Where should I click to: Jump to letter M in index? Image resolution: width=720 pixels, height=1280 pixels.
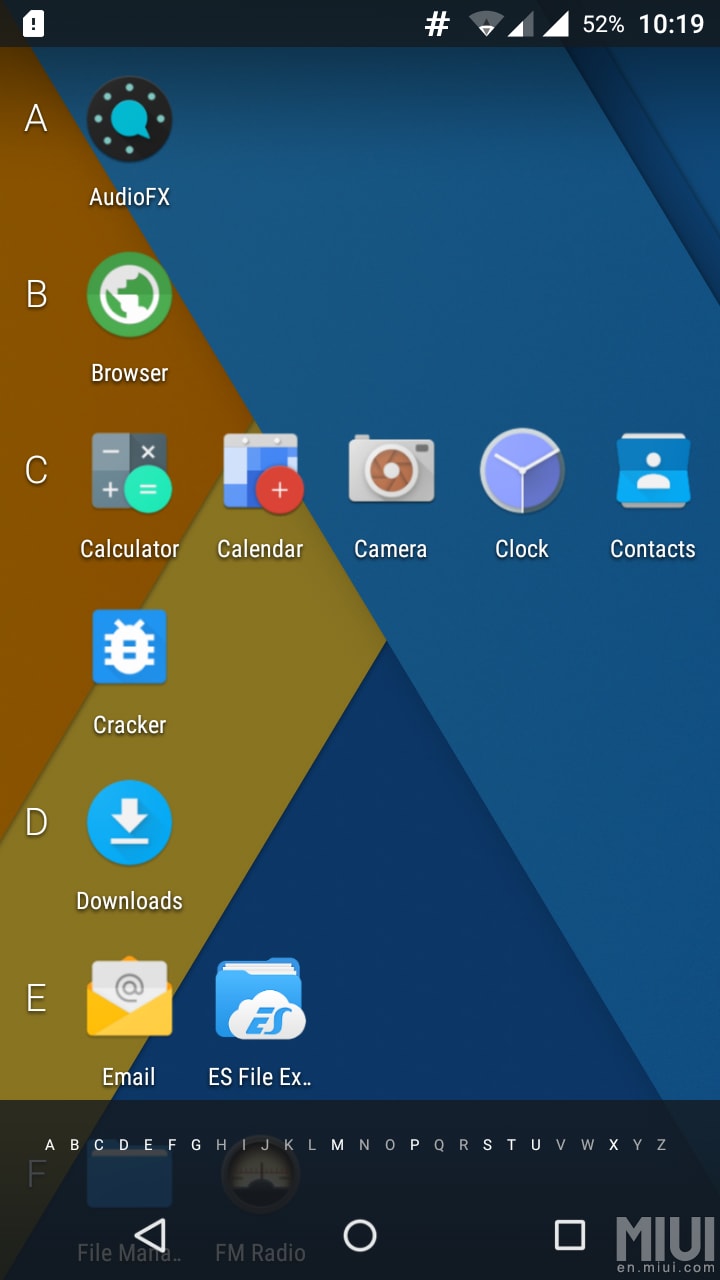(x=337, y=1145)
